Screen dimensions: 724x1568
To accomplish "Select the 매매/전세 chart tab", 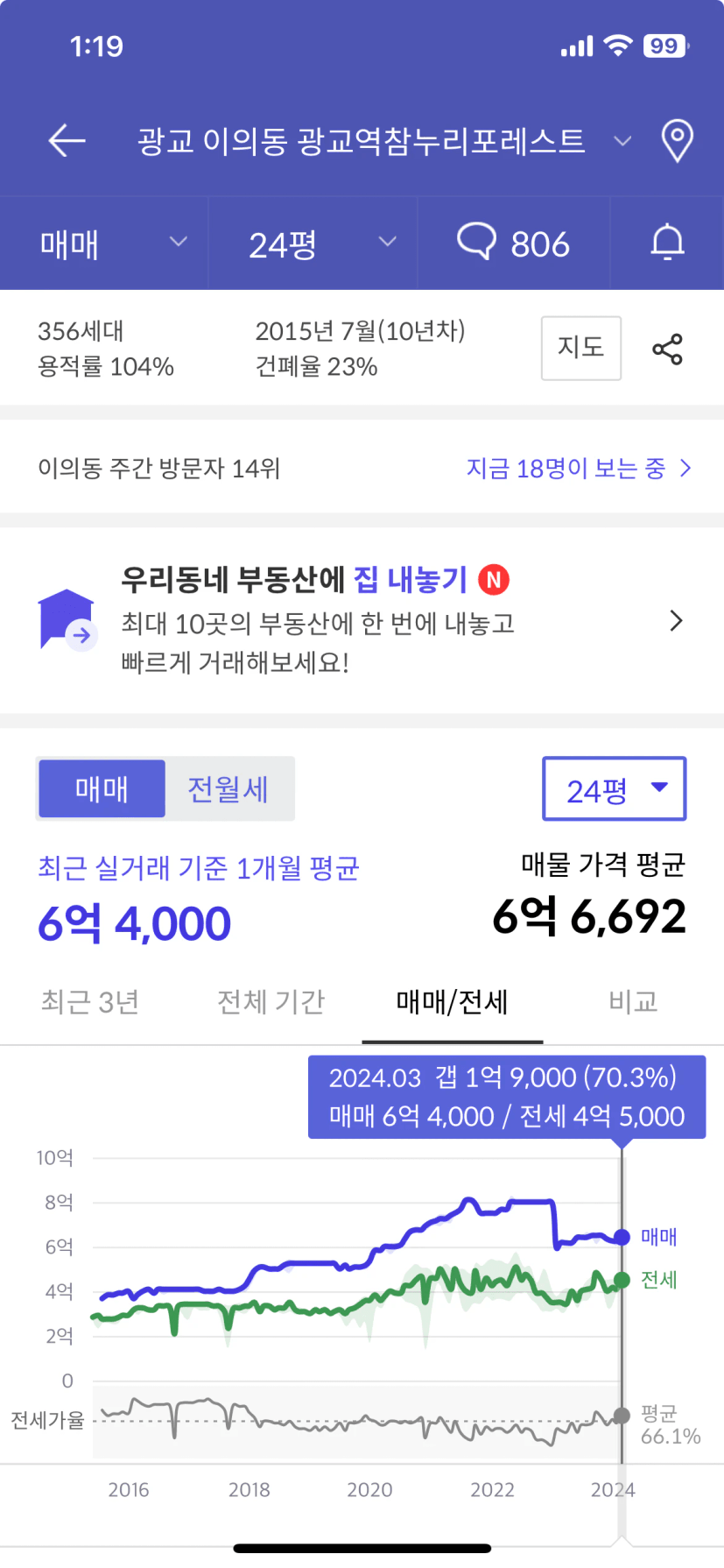I will pyautogui.click(x=453, y=1001).
